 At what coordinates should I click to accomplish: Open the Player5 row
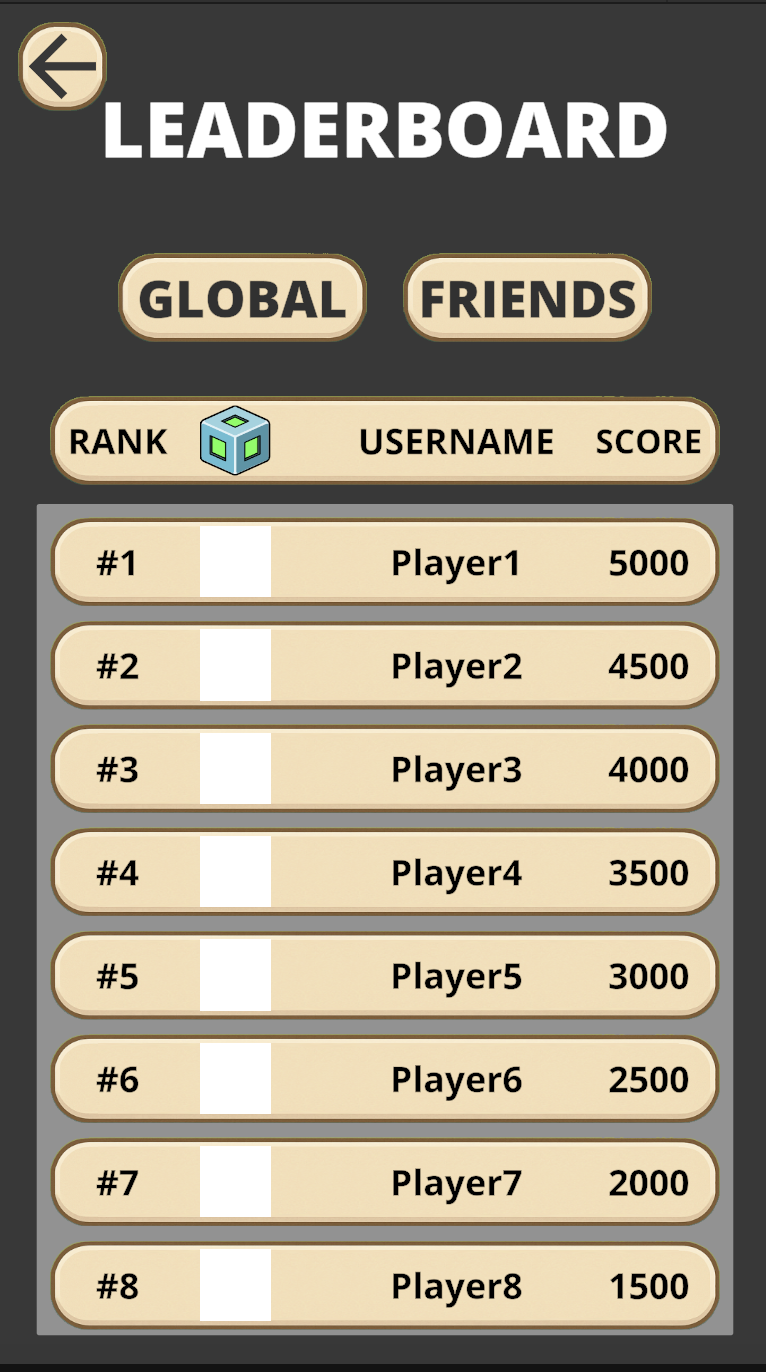385,976
